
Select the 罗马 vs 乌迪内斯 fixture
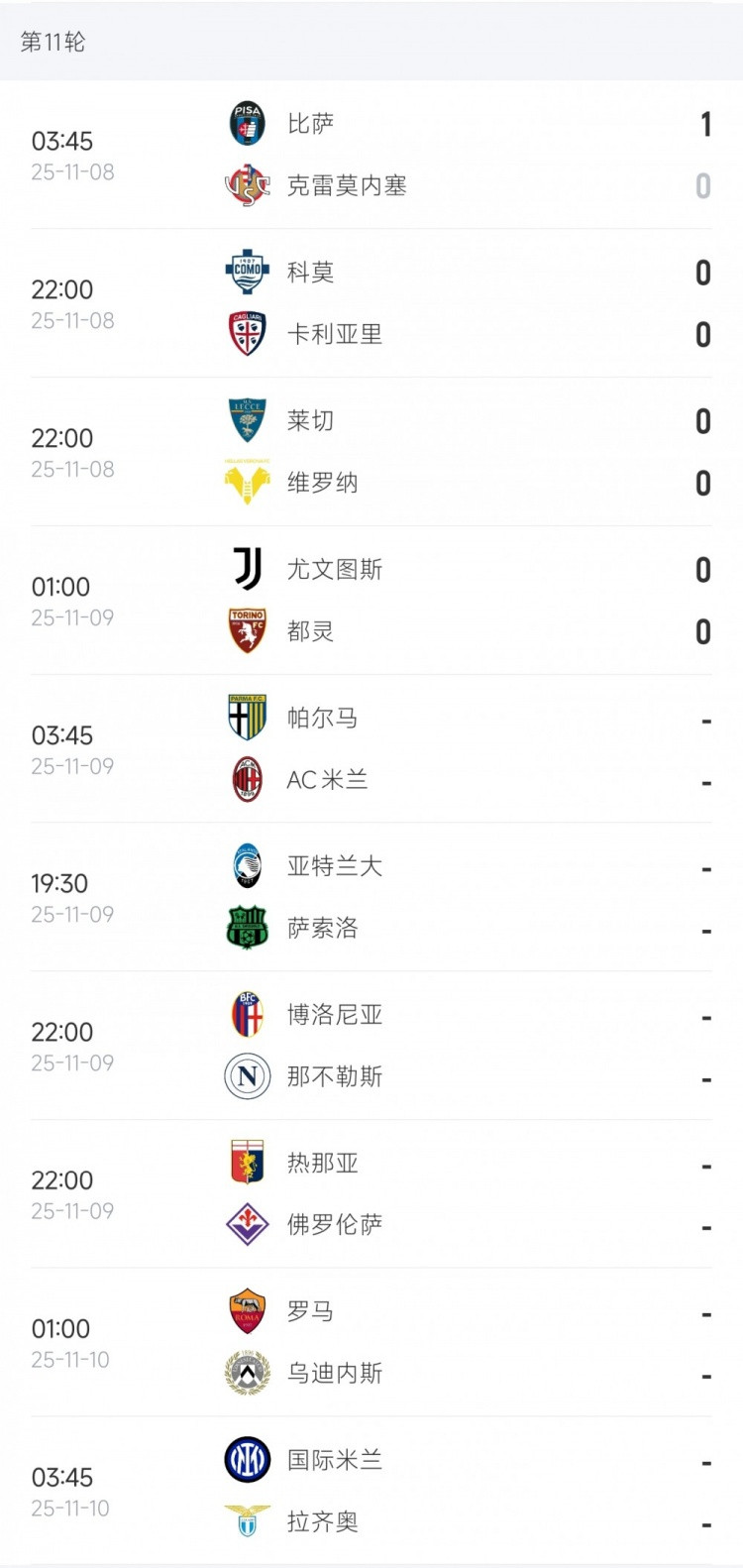(371, 1342)
